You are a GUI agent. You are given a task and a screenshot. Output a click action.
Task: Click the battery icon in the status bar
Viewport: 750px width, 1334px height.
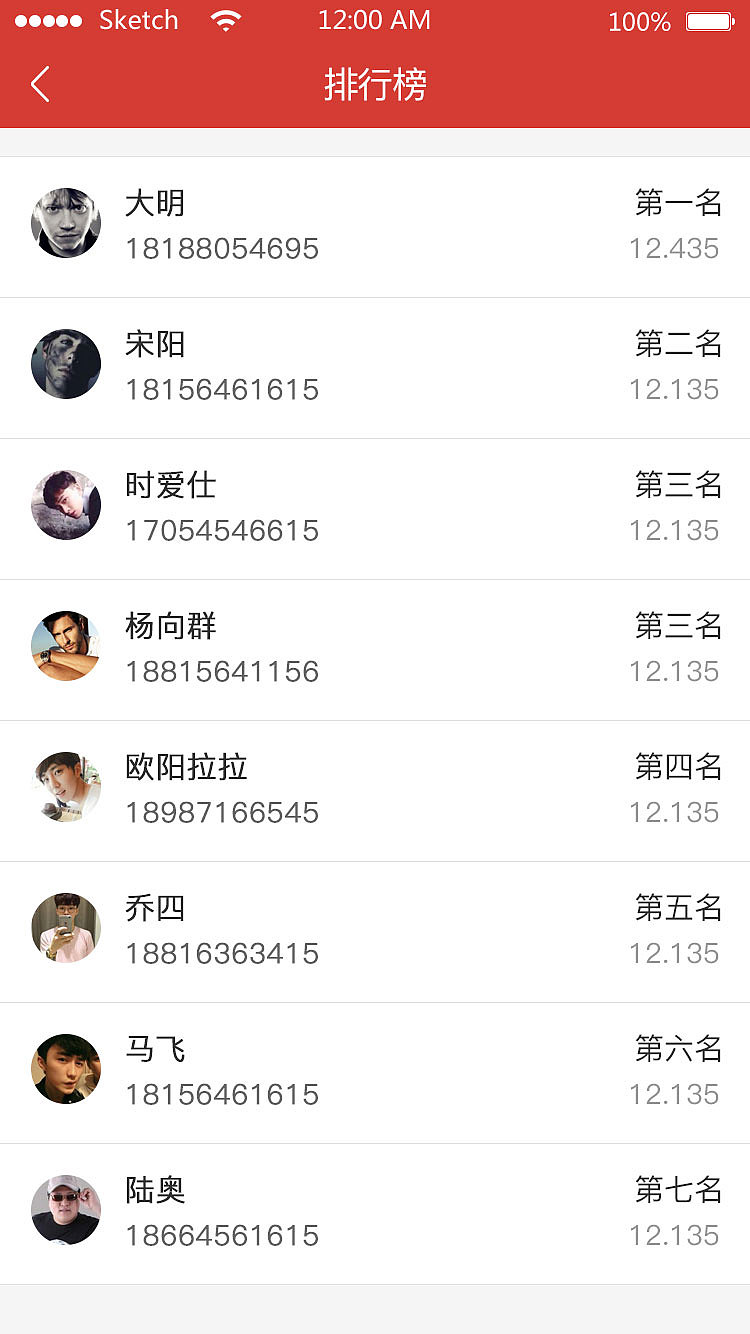711,19
